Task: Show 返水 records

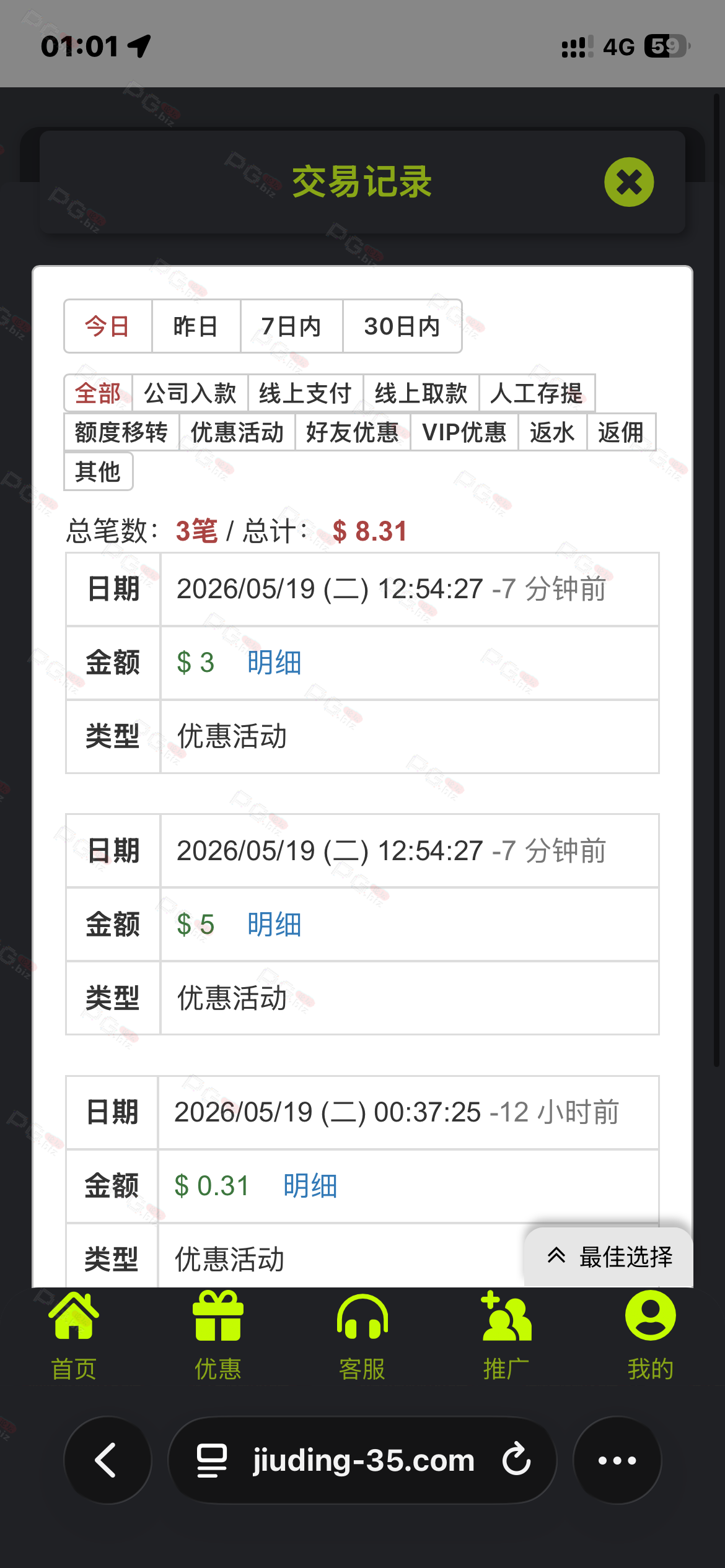Action: tap(553, 432)
